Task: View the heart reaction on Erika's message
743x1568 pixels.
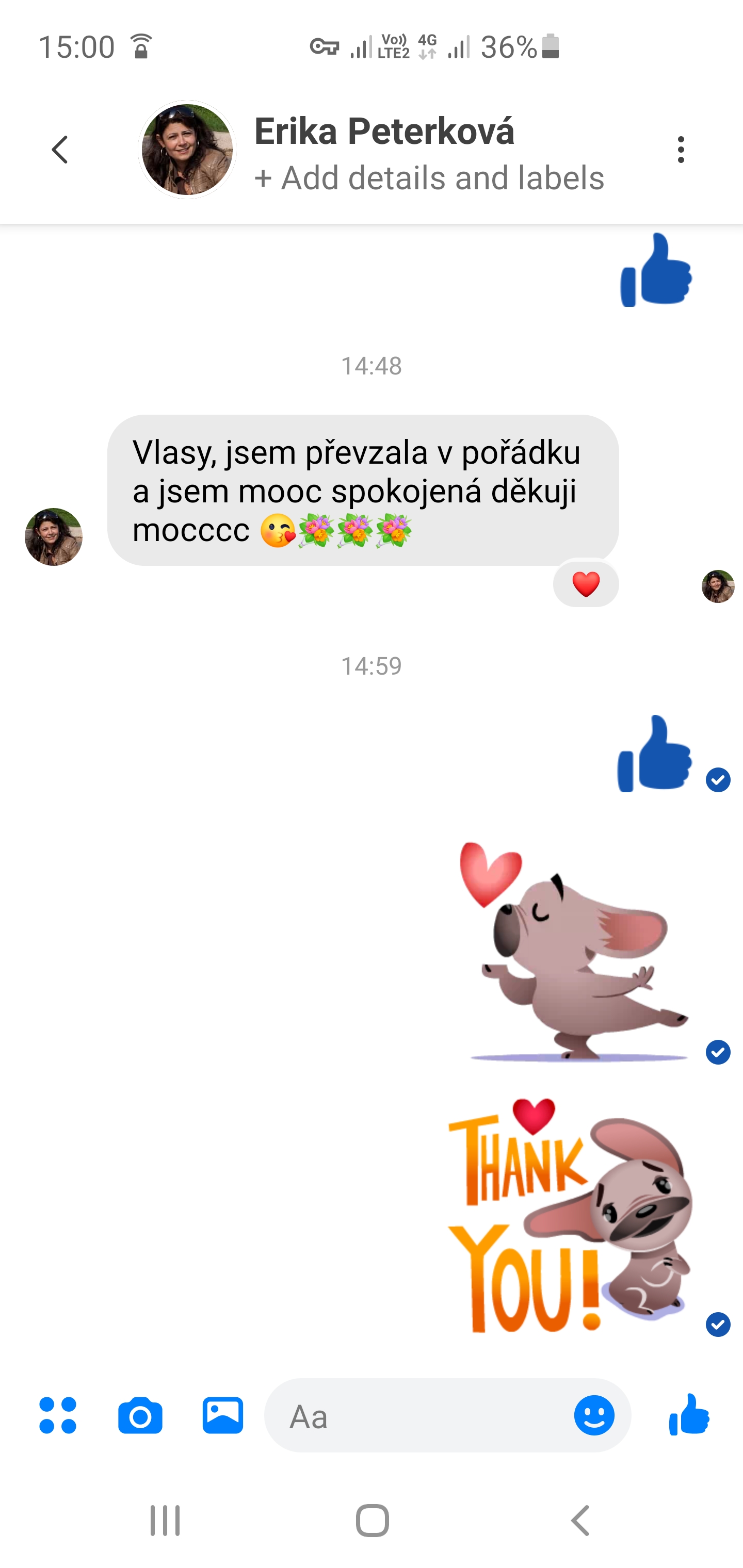Action: click(x=586, y=584)
